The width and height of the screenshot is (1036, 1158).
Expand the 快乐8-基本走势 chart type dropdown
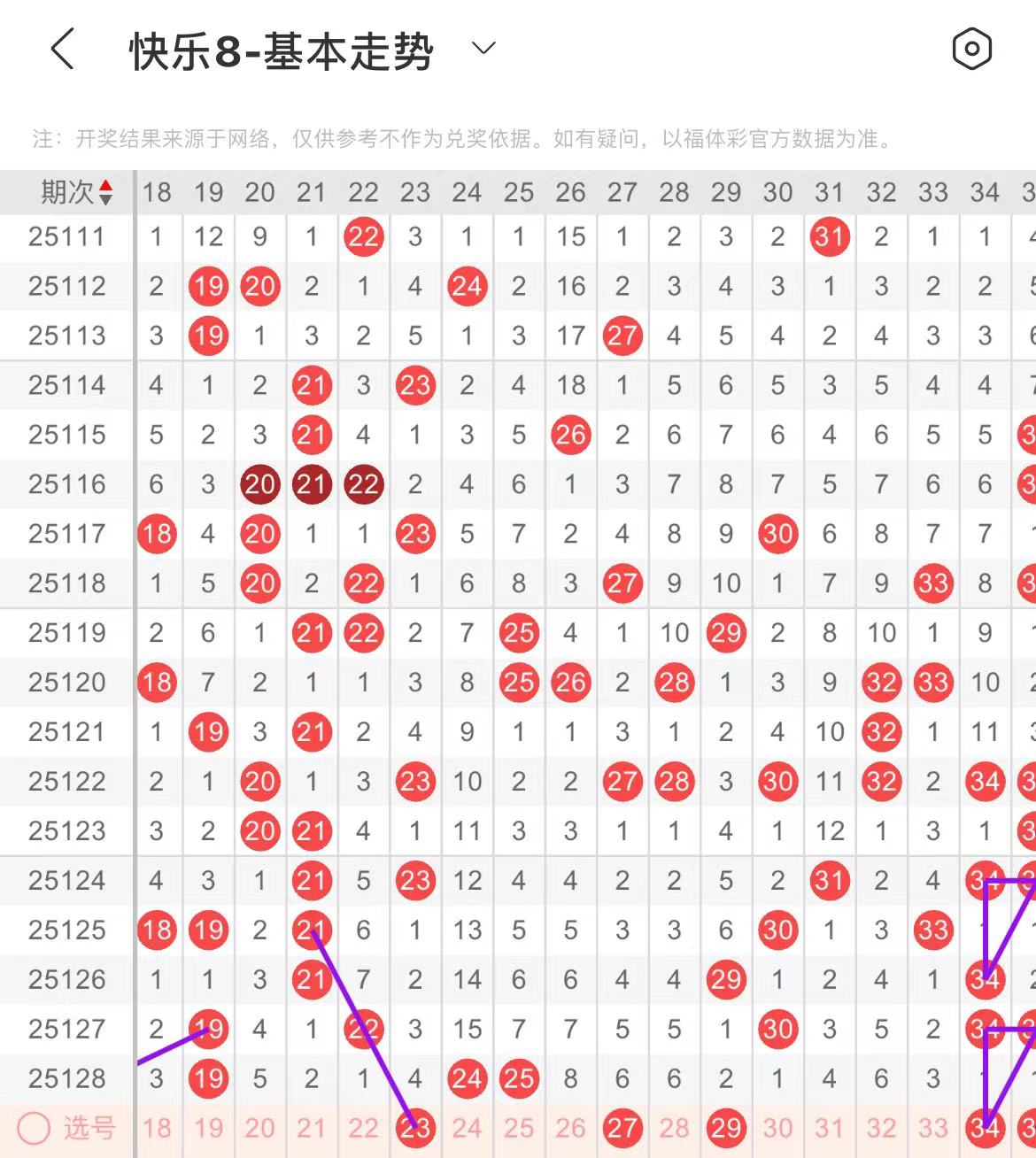pos(483,49)
